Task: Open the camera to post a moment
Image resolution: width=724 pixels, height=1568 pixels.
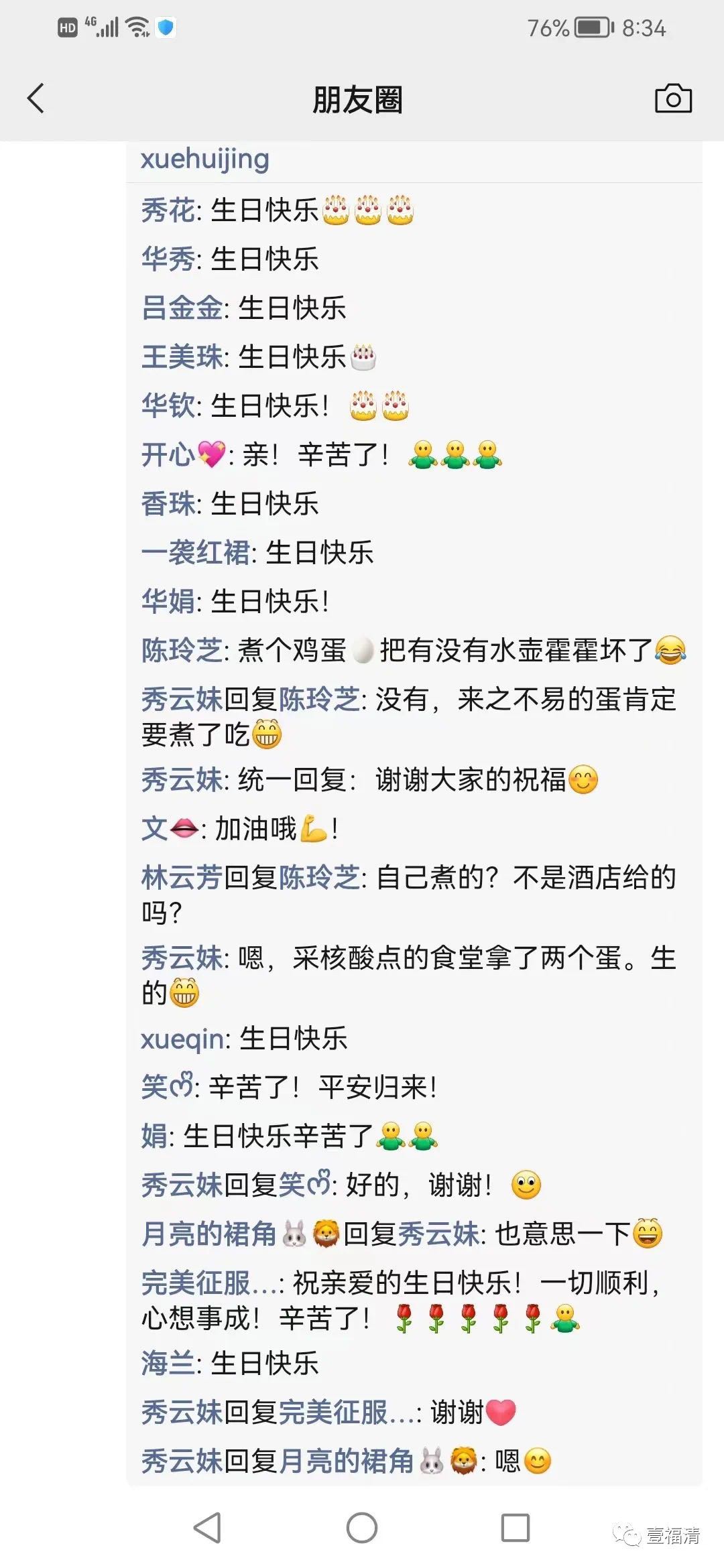Action: click(673, 99)
